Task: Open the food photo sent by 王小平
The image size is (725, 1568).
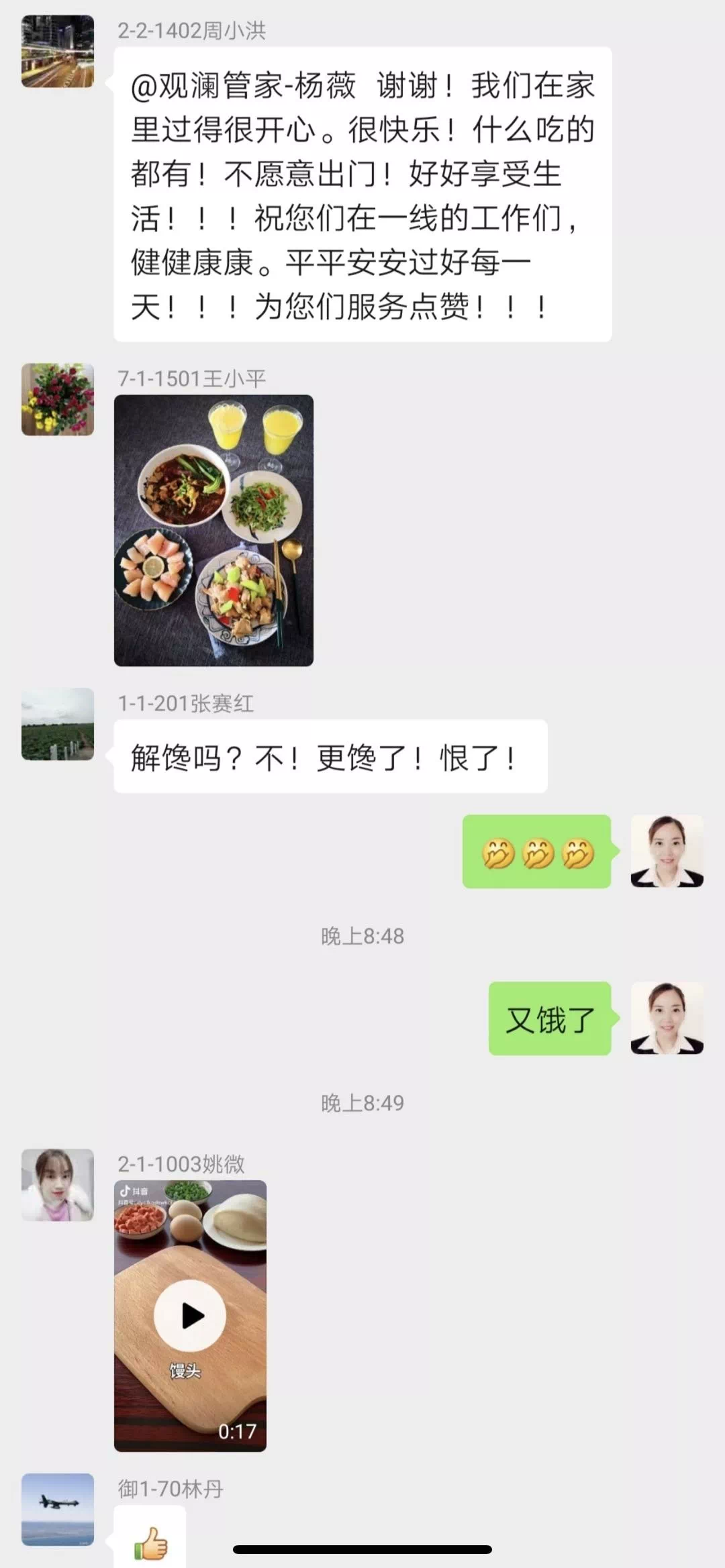Action: pos(213,530)
